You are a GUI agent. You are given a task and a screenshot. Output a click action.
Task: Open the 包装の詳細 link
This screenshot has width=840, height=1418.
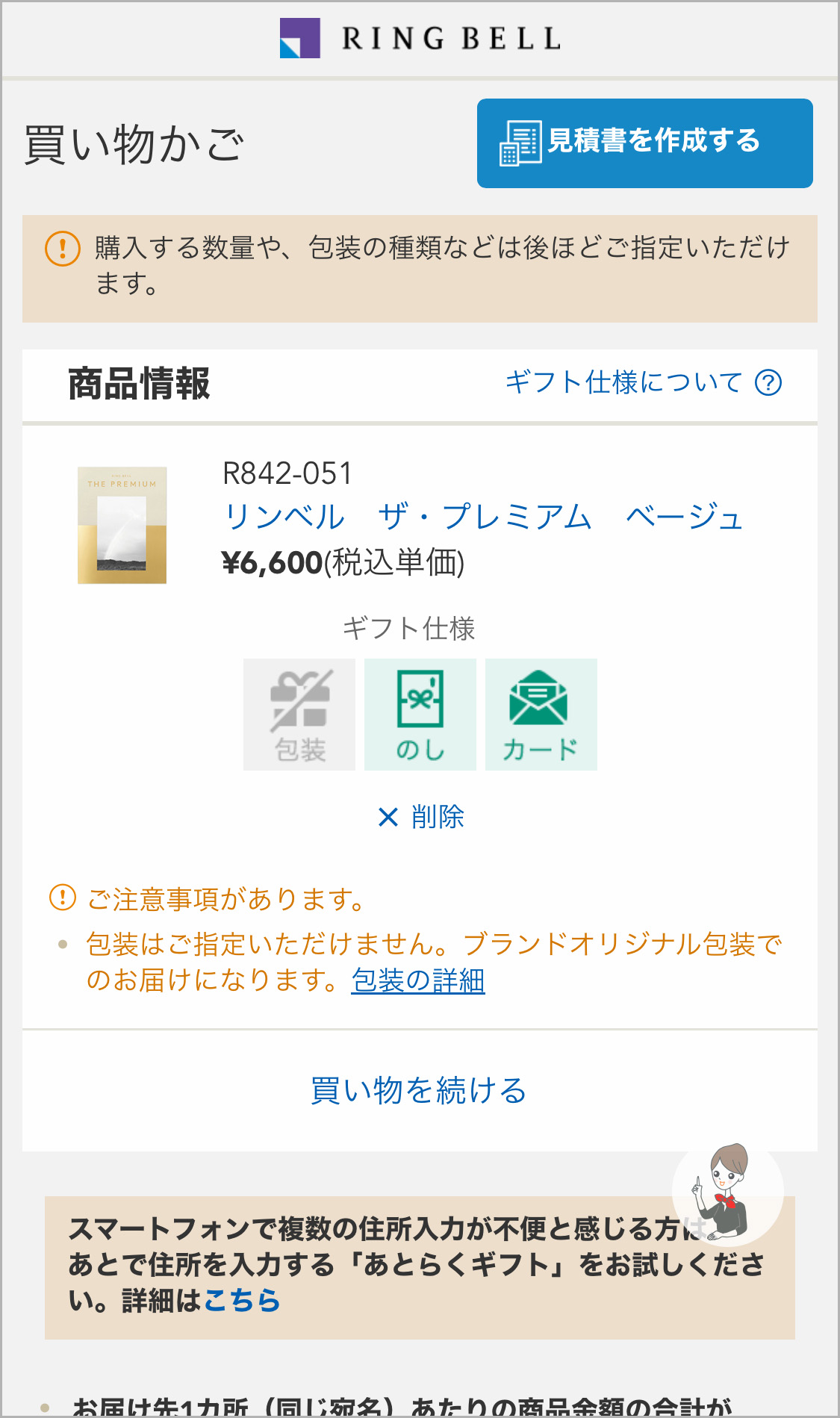coord(418,980)
